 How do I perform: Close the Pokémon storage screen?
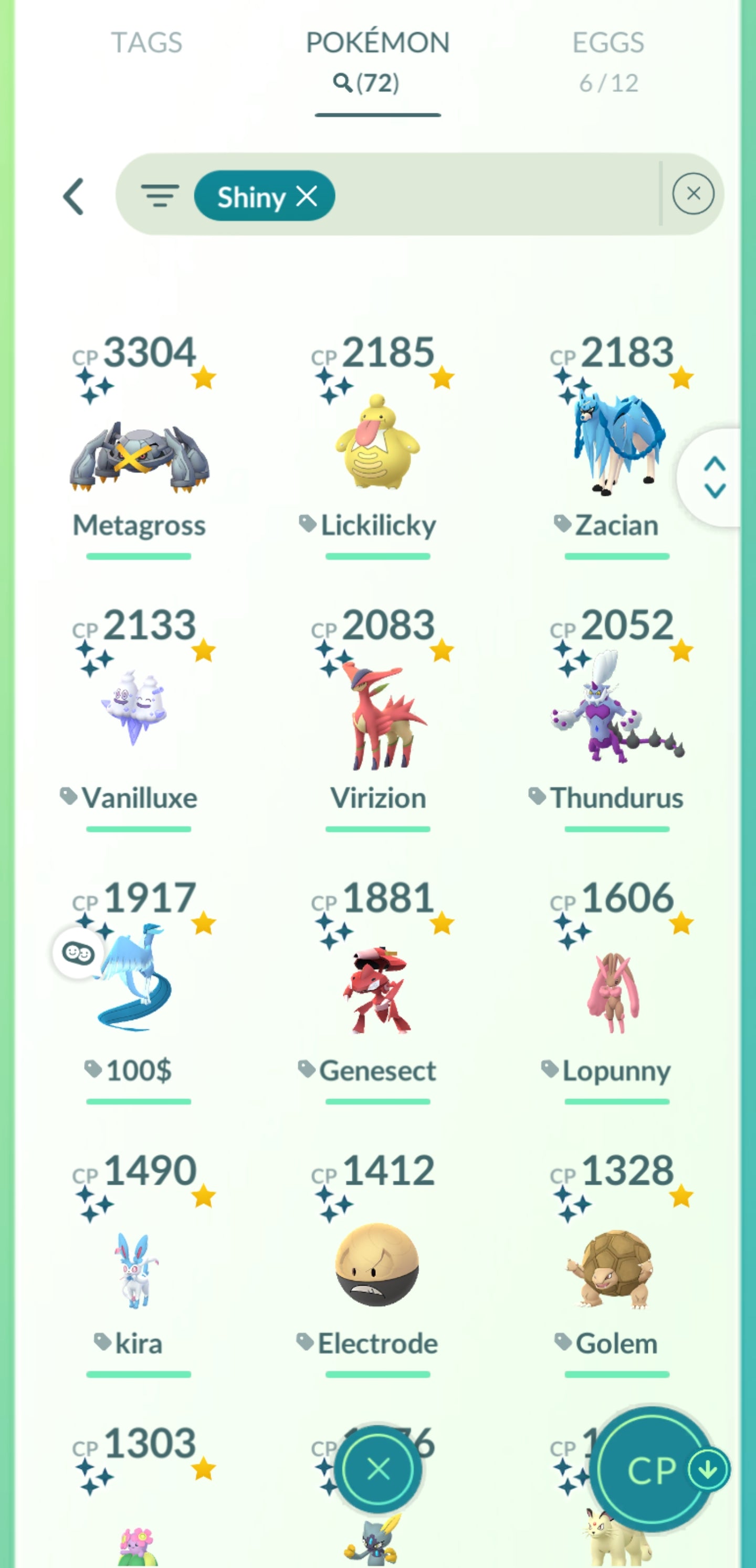point(377,1469)
